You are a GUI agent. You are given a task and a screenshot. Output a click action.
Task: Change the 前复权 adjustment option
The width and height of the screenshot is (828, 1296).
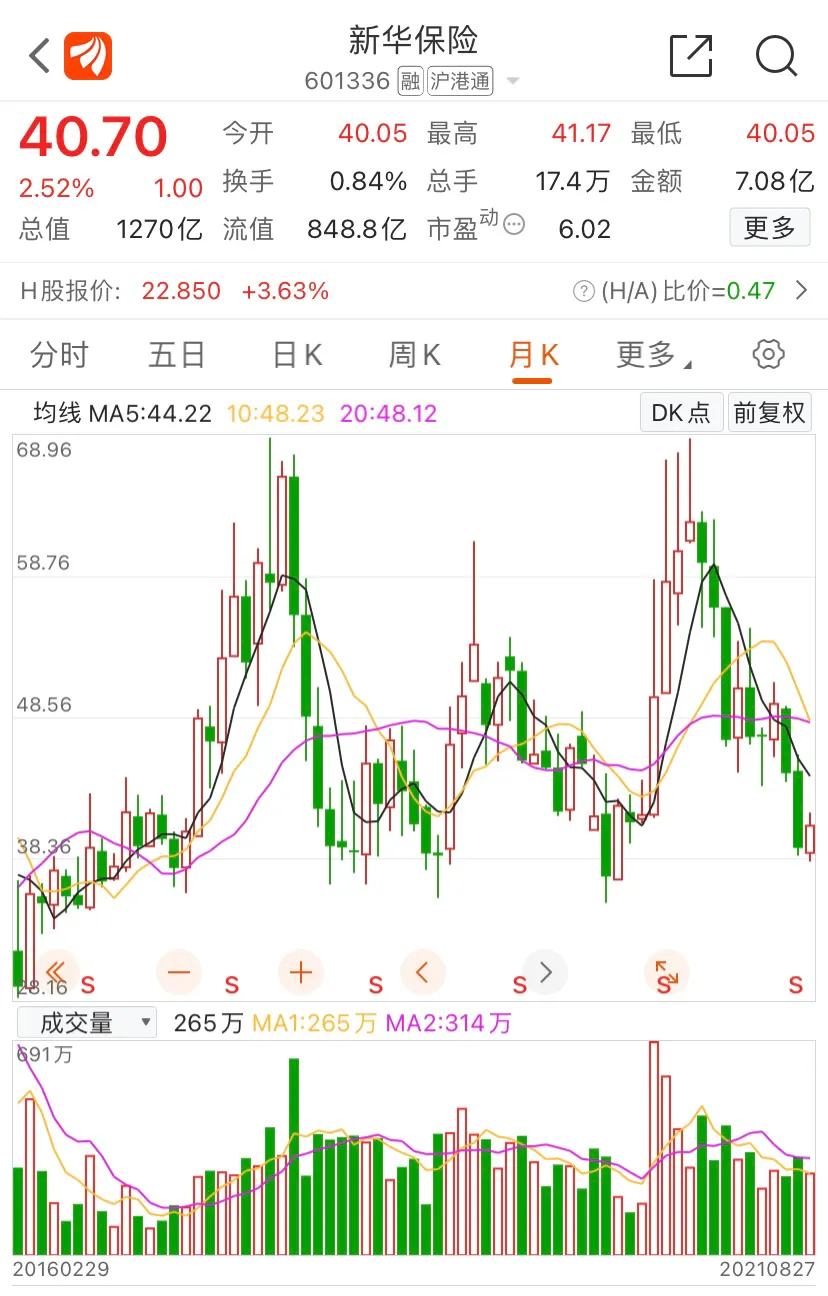pyautogui.click(x=769, y=413)
